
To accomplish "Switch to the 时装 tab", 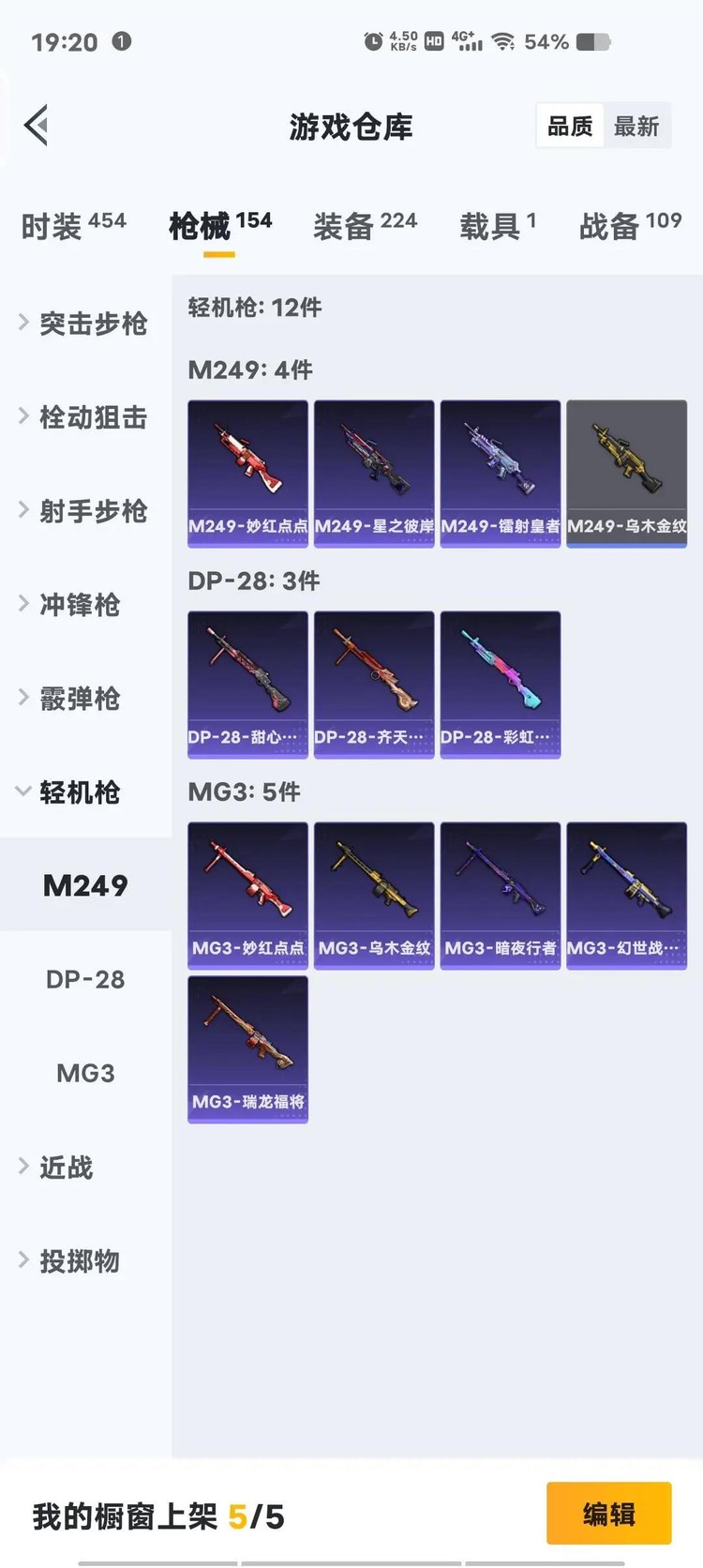I will click(73, 225).
